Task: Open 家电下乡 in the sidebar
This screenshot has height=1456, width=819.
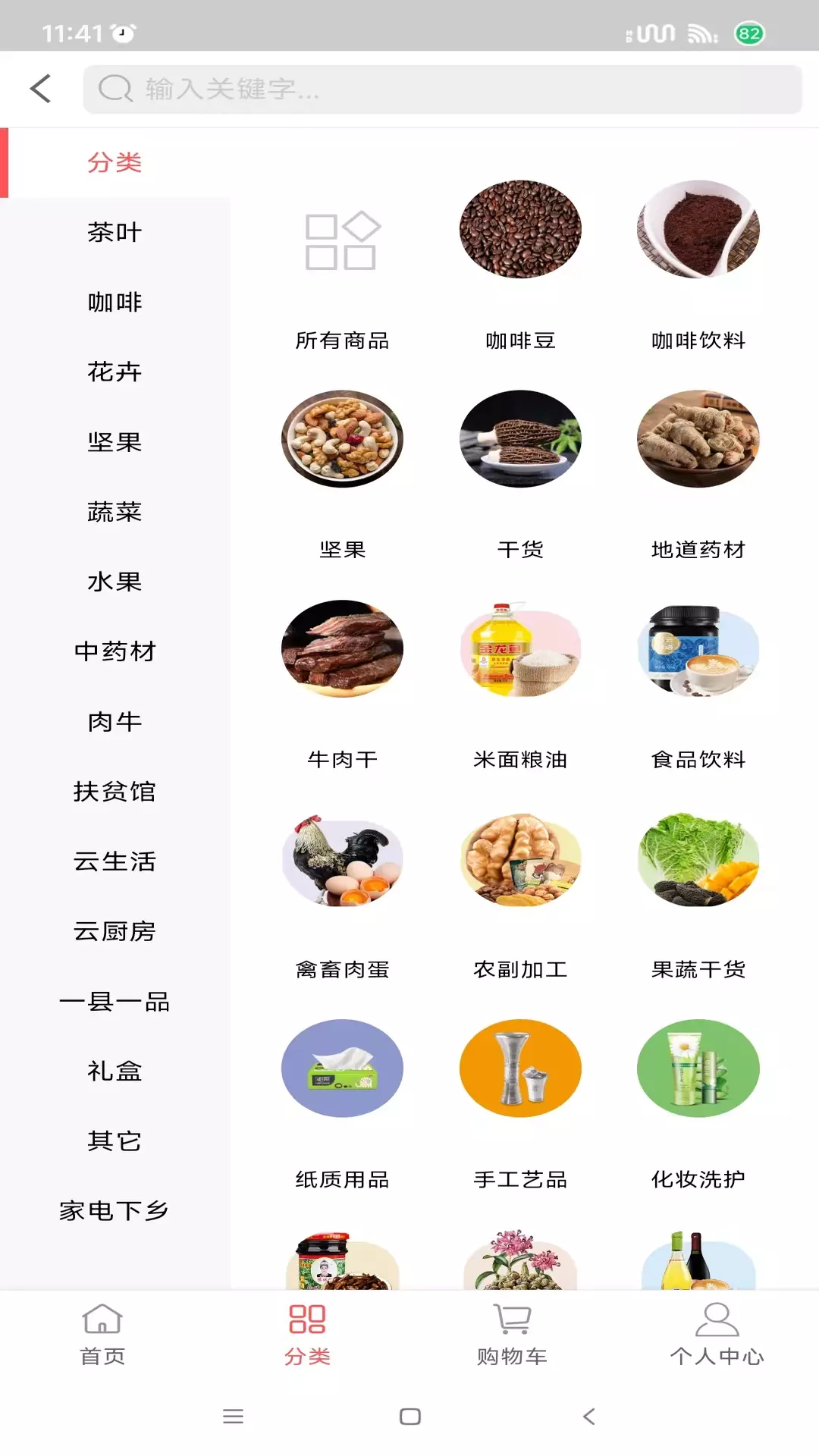Action: (115, 1210)
